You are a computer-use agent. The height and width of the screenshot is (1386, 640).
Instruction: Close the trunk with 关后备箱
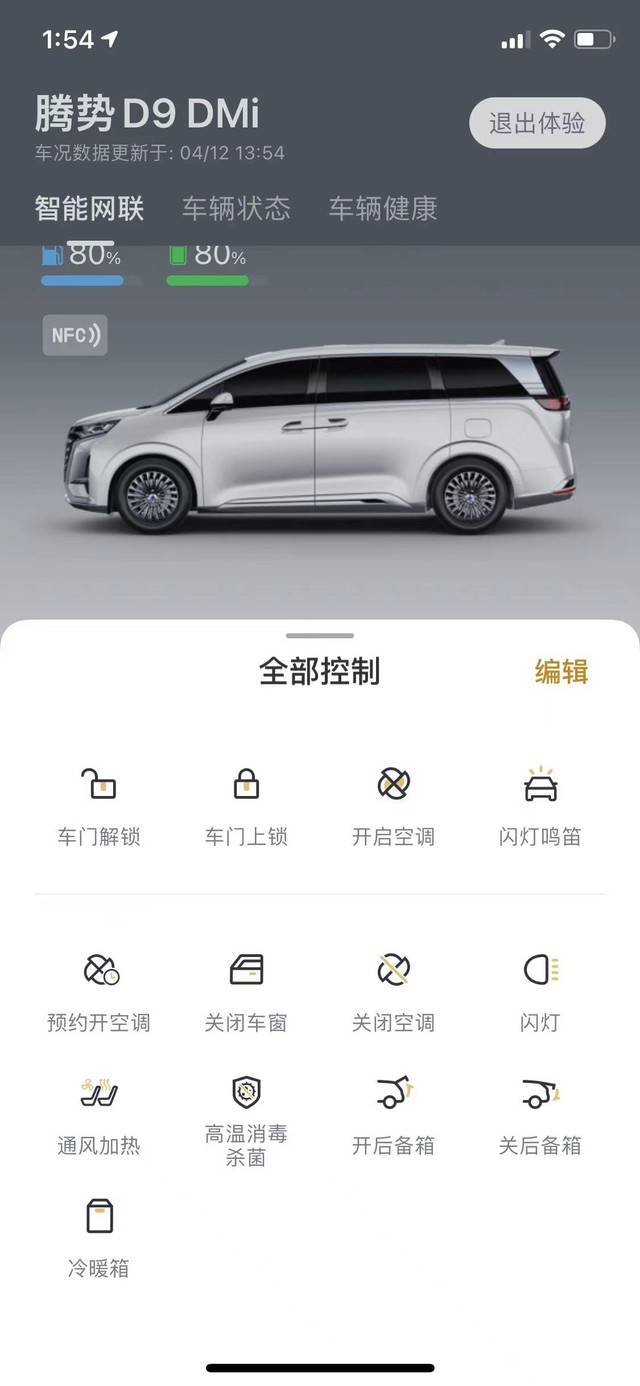[x=540, y=1113]
